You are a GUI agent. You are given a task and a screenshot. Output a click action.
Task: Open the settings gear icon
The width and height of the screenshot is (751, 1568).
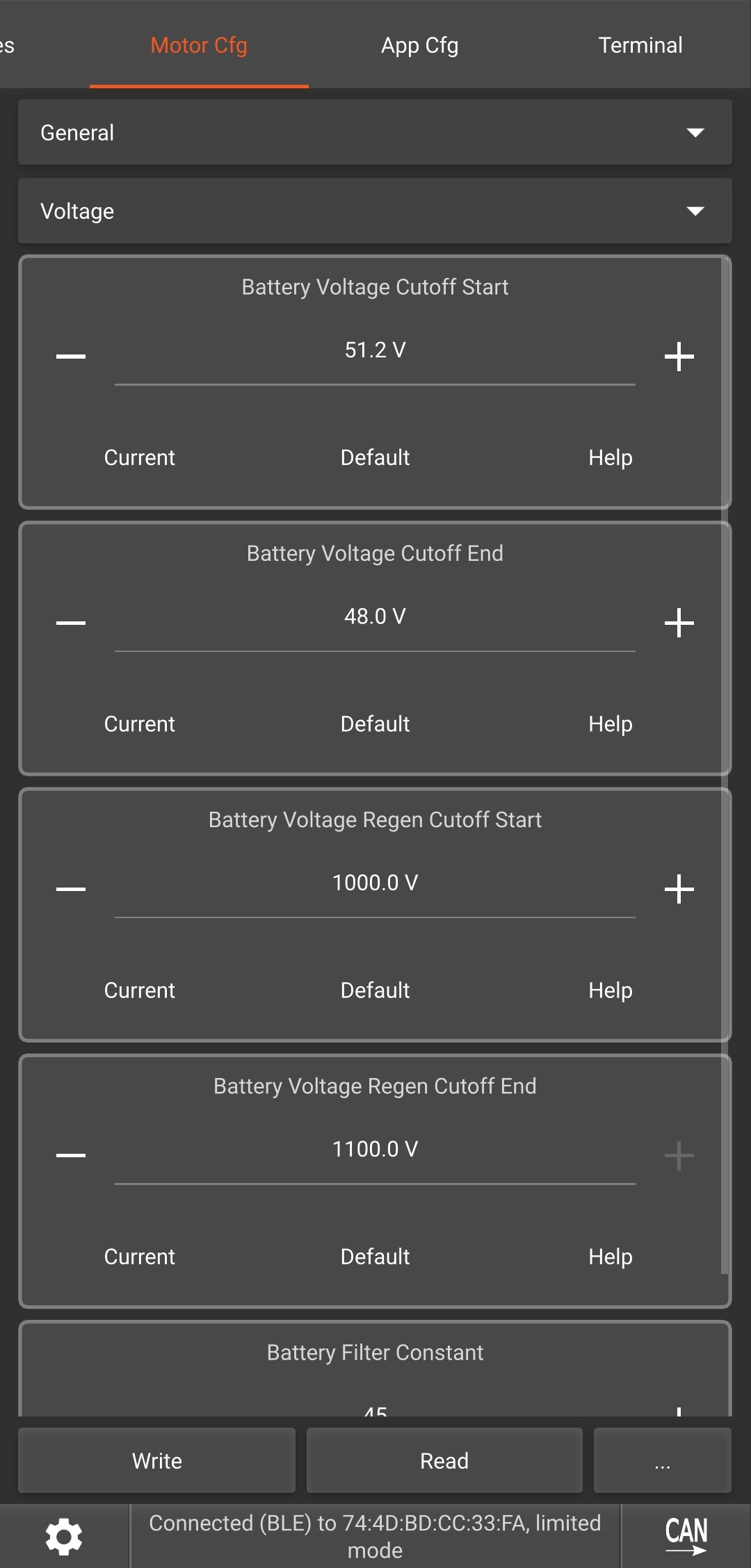click(64, 1536)
